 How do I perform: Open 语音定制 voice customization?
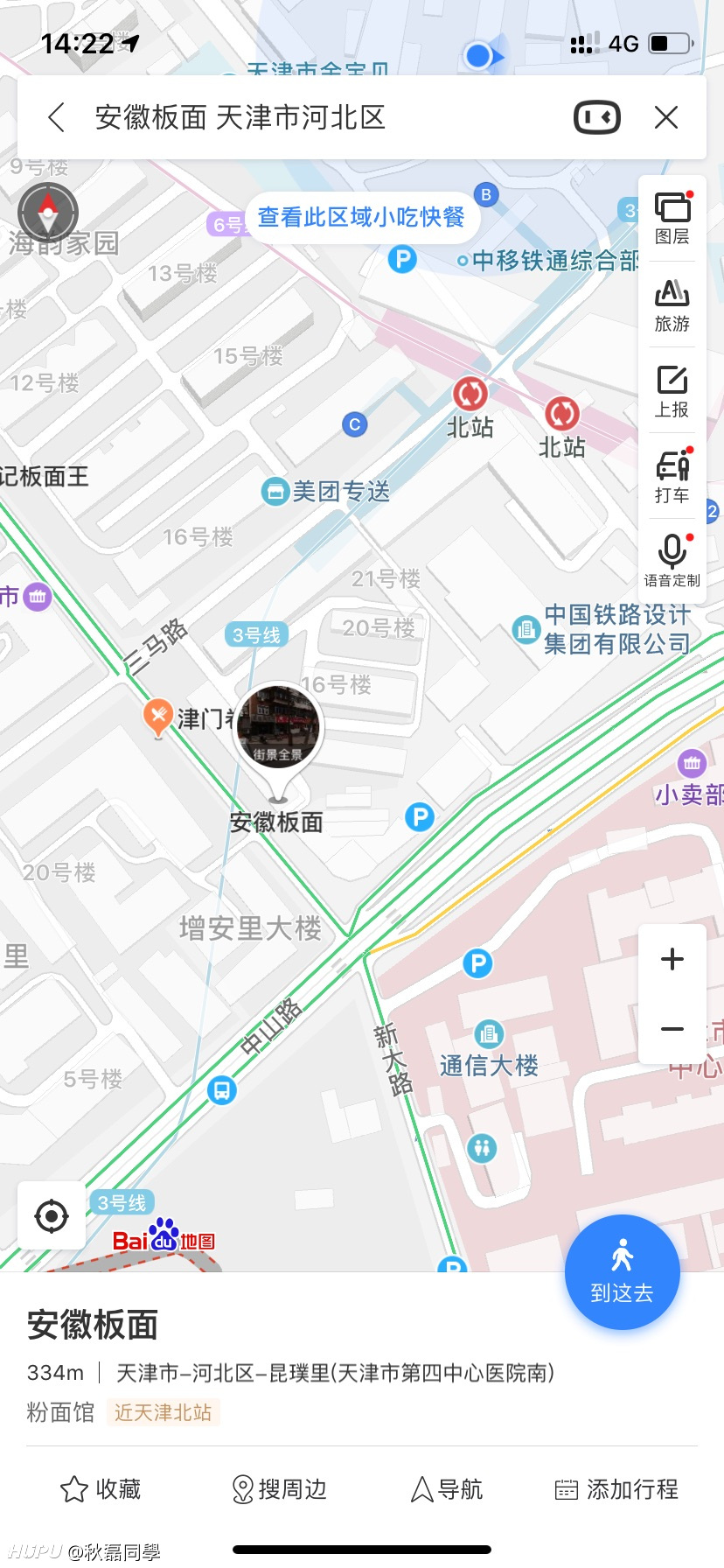pos(672,560)
